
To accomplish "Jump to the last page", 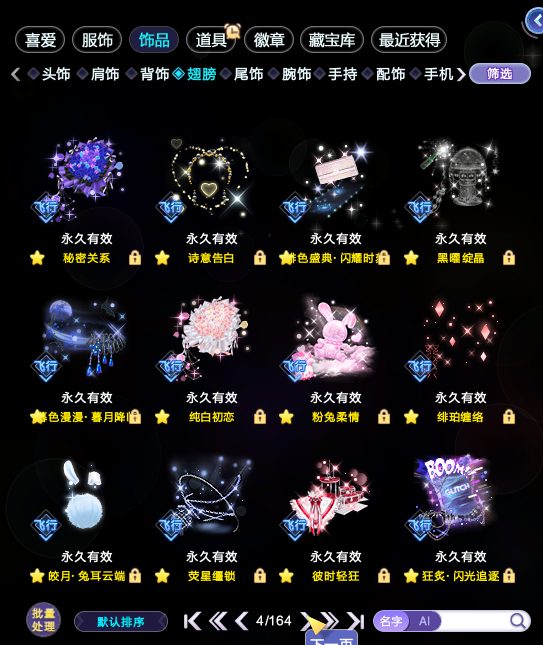I will (356, 621).
